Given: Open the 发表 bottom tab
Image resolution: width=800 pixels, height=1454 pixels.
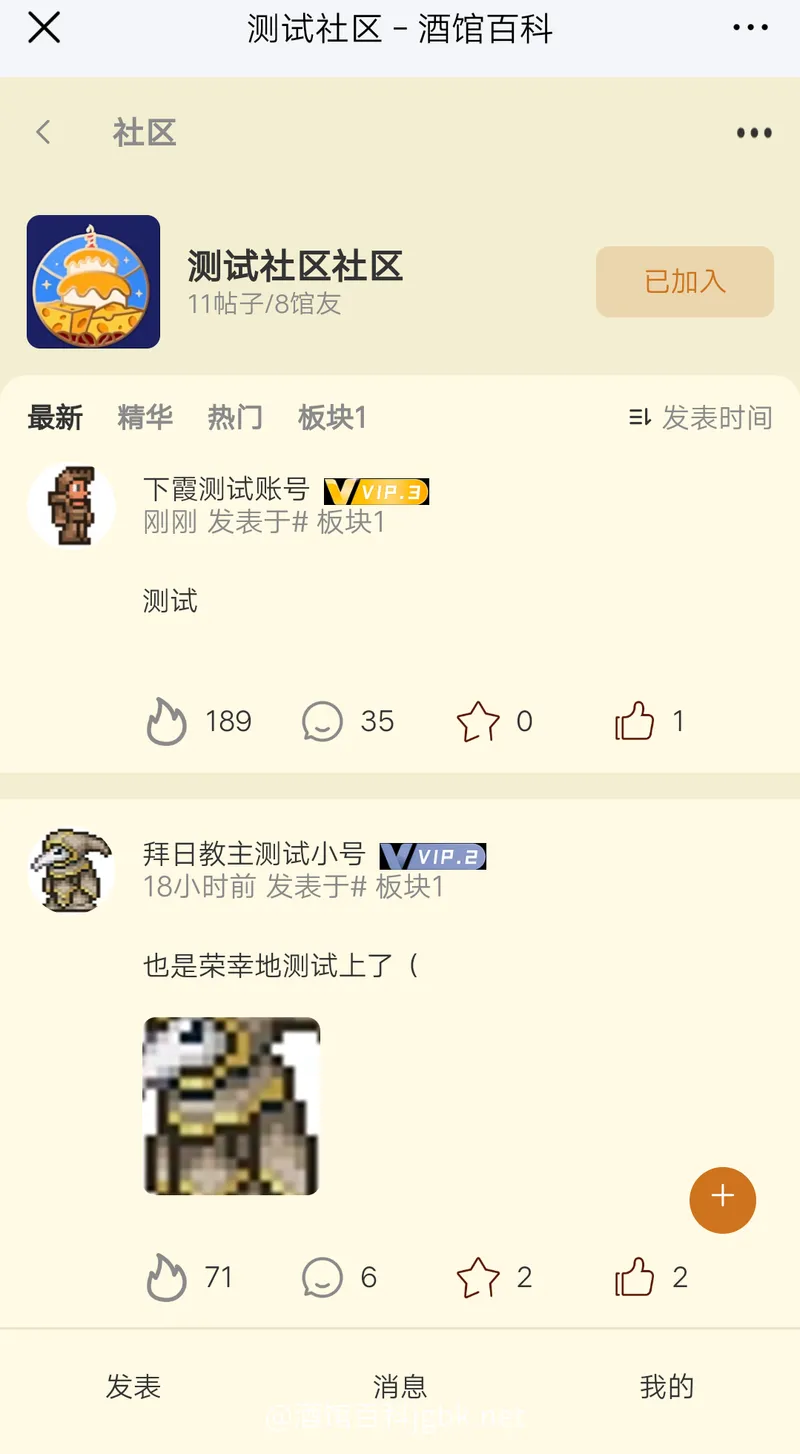Looking at the screenshot, I should [x=133, y=1387].
